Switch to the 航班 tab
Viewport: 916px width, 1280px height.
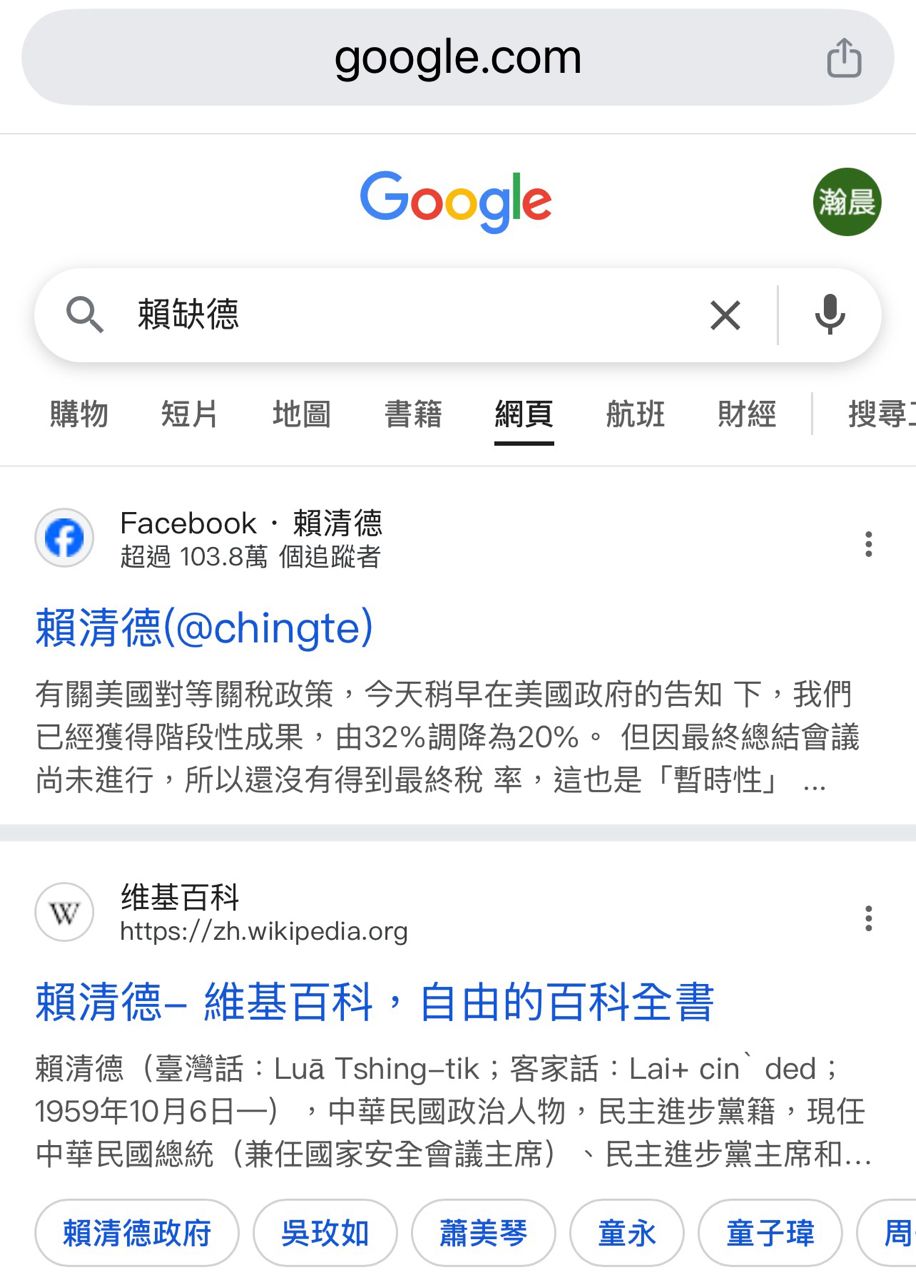coord(635,414)
